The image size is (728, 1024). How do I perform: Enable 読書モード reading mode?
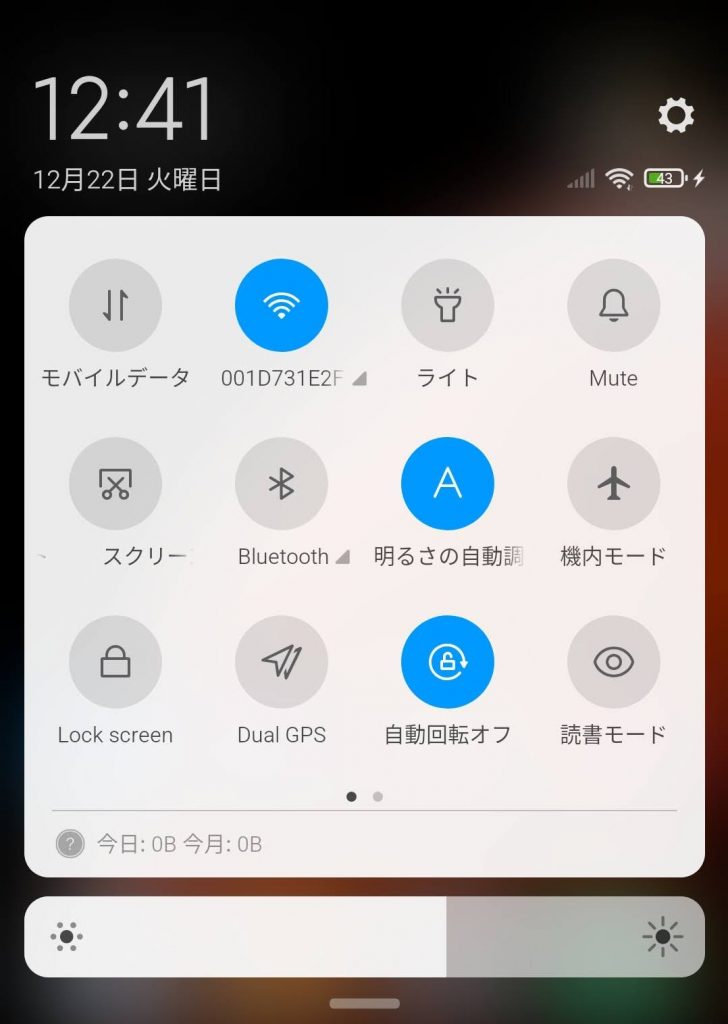(x=613, y=662)
